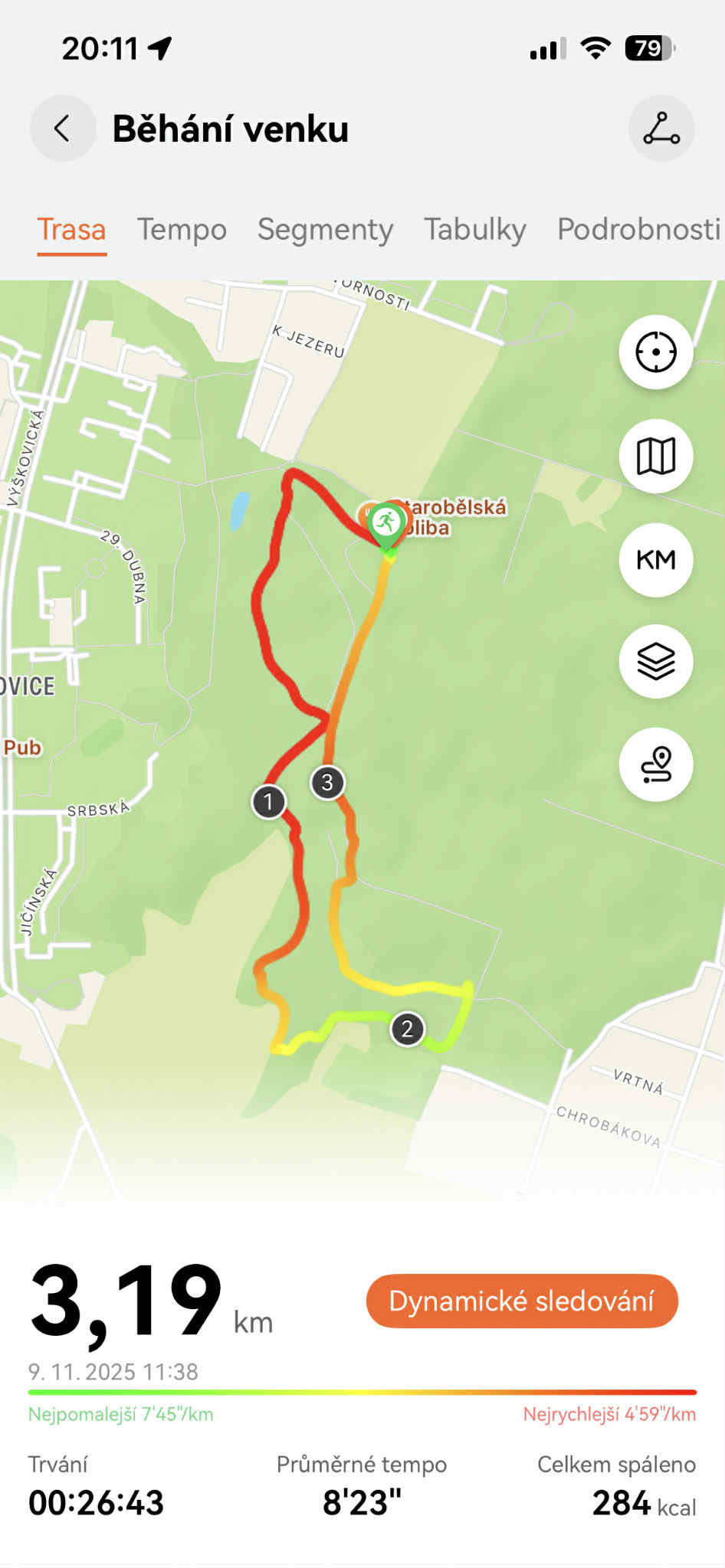Open the Segmenty tab

pyautogui.click(x=325, y=230)
